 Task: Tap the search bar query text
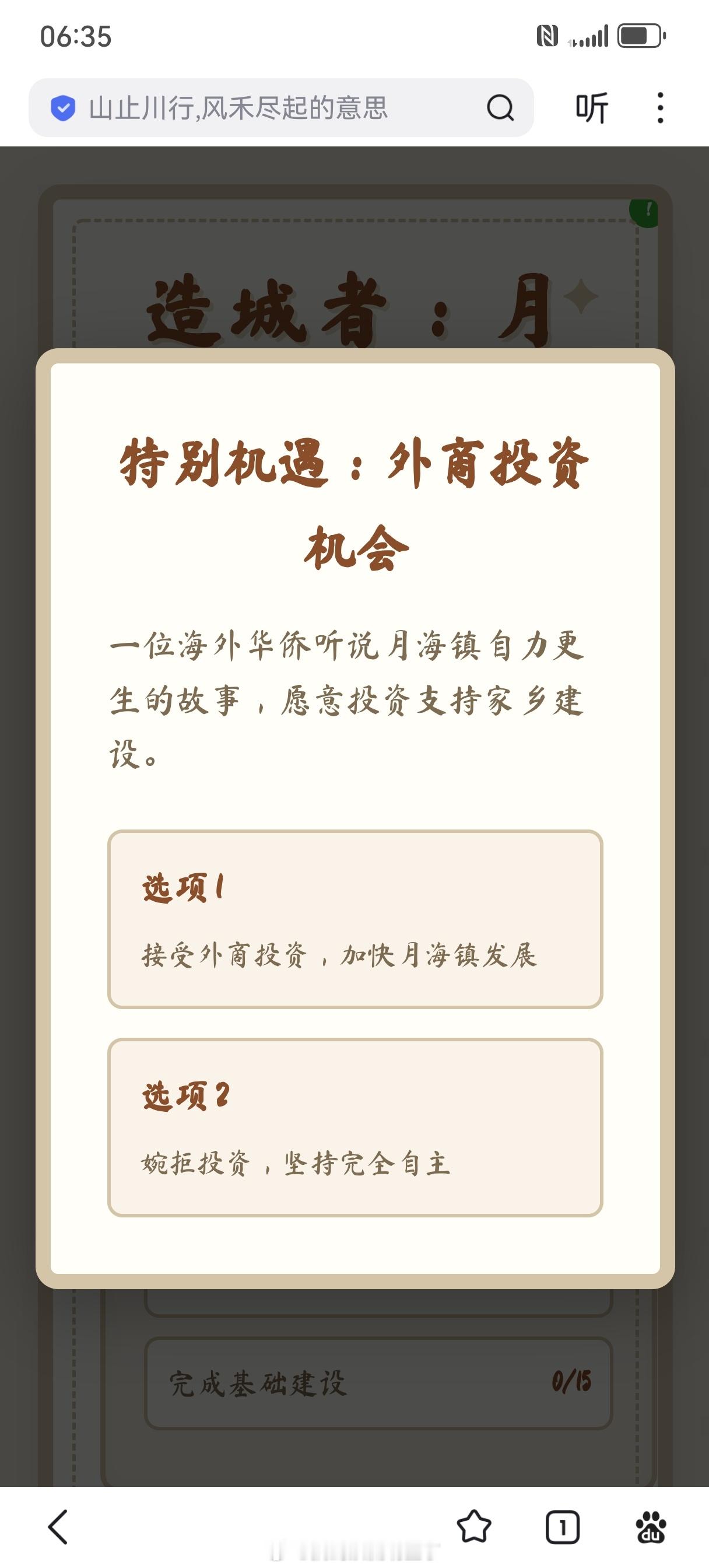pyautogui.click(x=240, y=107)
